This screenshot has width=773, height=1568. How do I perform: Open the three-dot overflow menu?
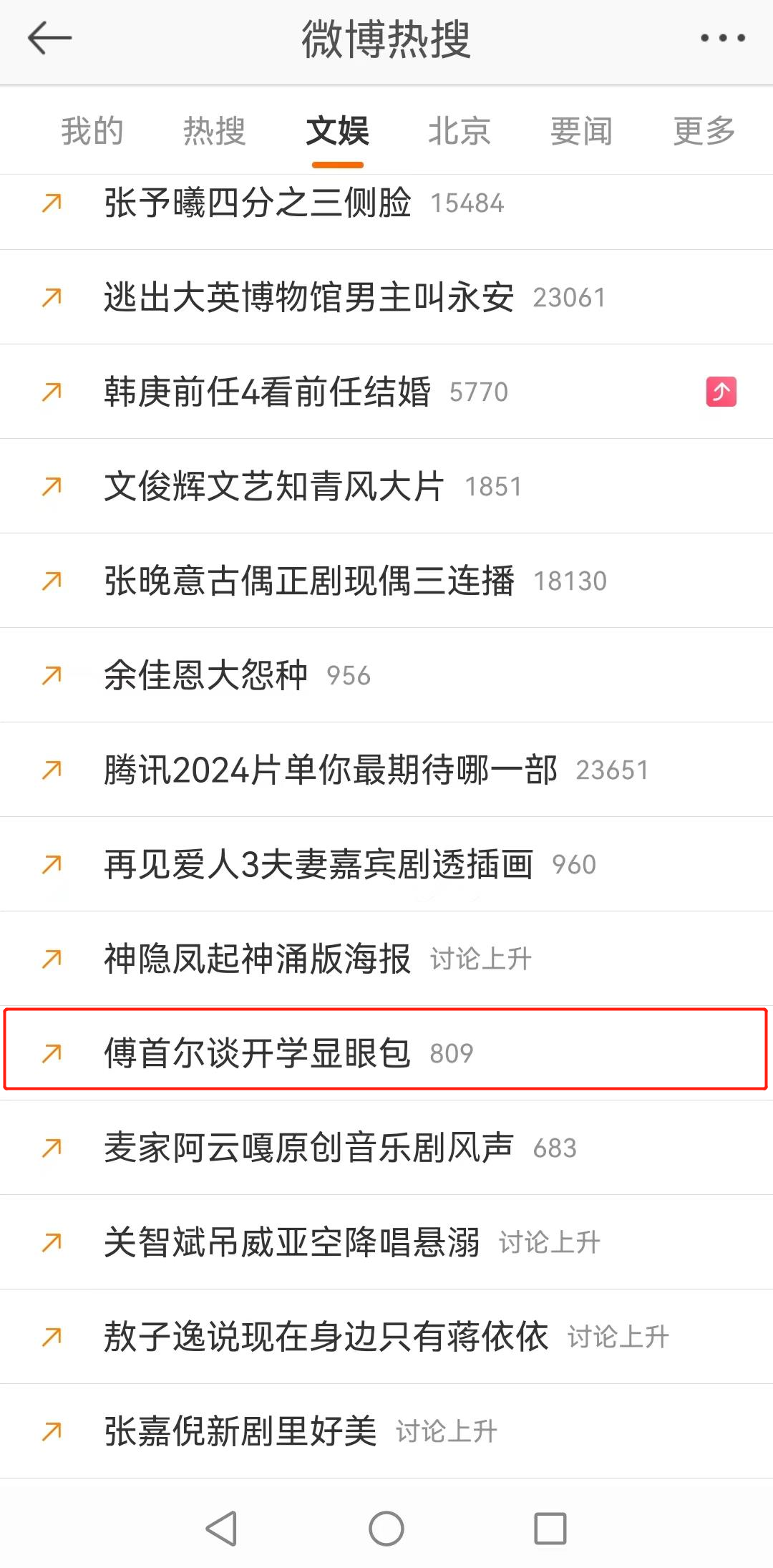click(722, 38)
